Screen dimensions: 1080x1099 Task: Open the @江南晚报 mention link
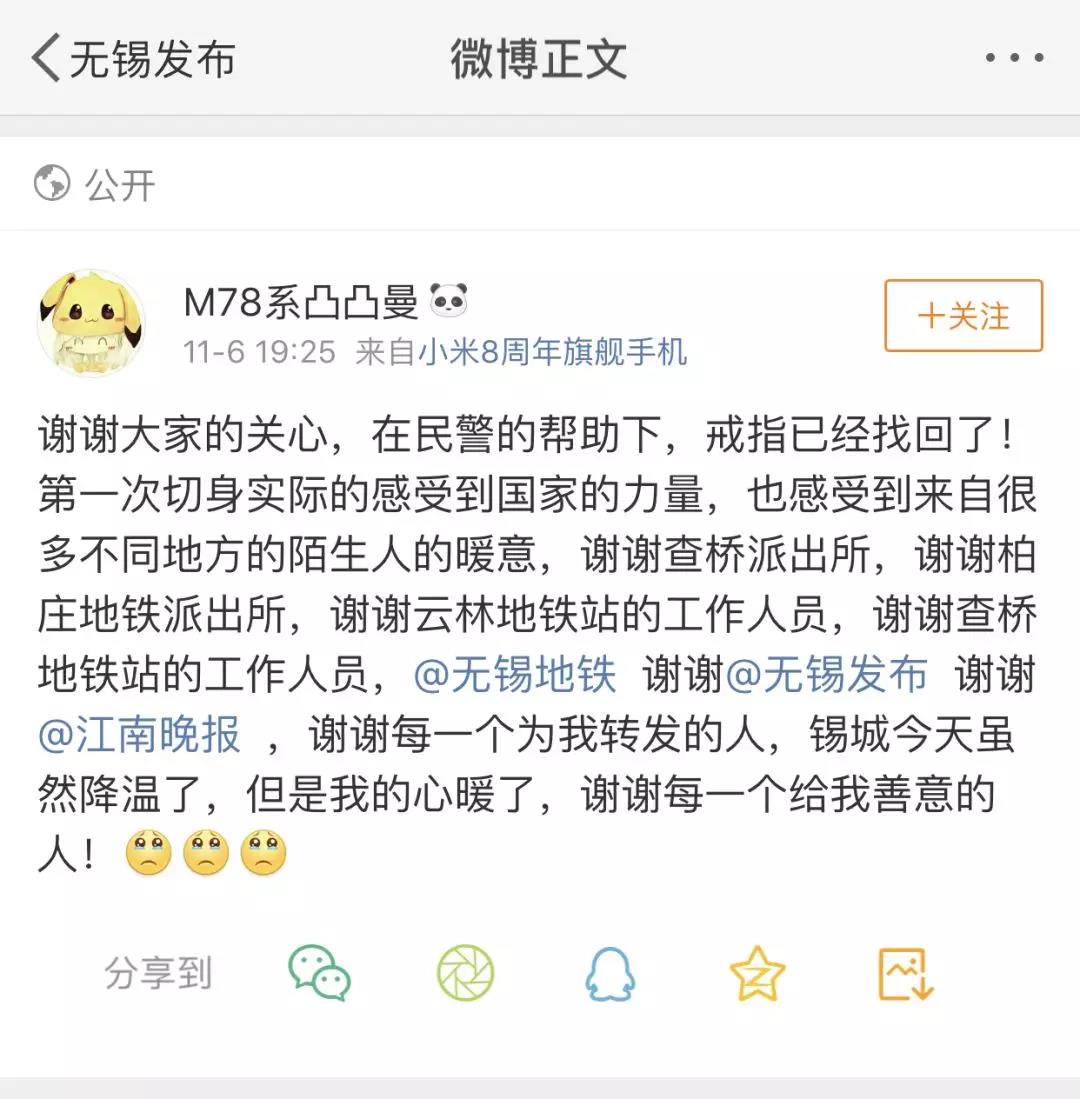[x=138, y=733]
